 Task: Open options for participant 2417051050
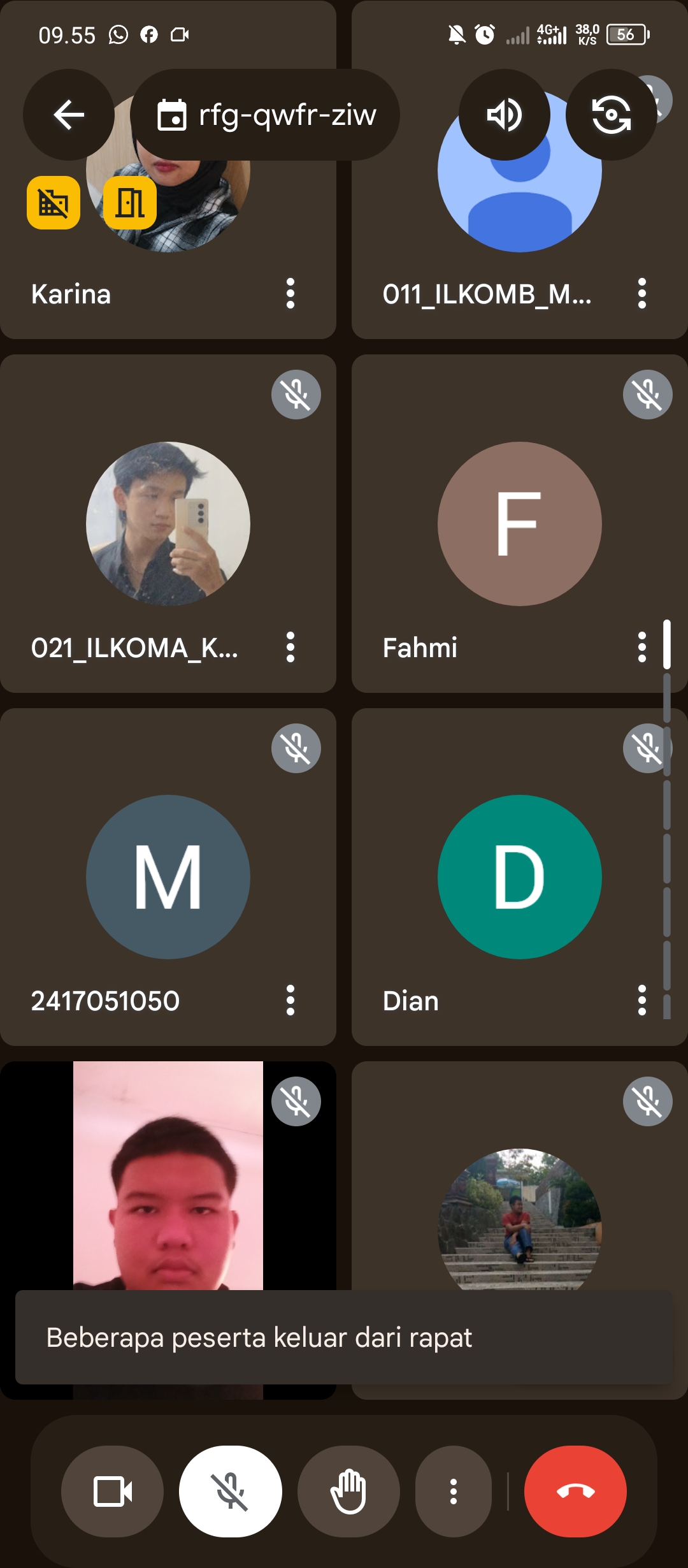290,1000
